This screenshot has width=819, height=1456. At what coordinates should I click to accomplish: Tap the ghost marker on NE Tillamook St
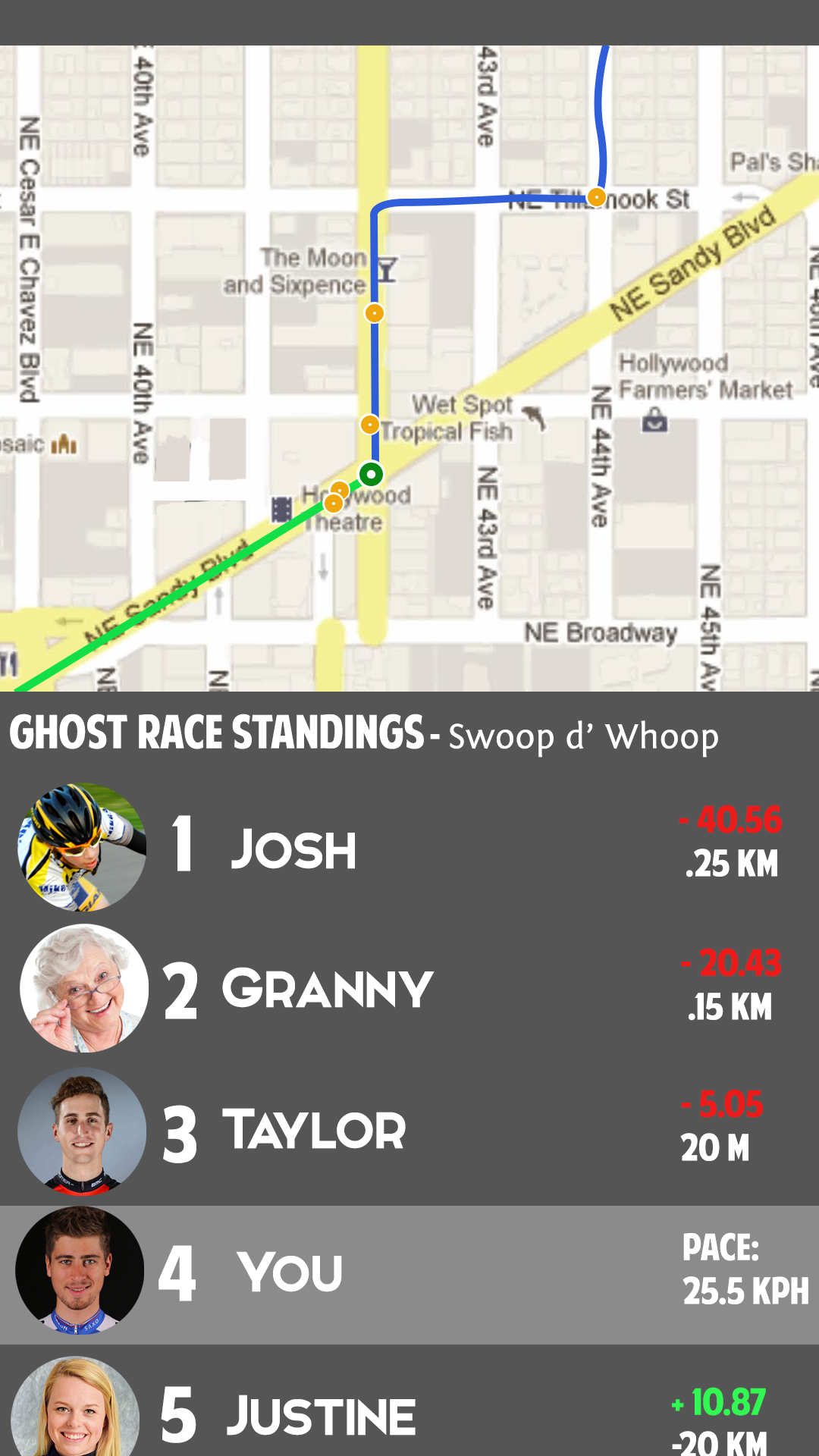(597, 197)
